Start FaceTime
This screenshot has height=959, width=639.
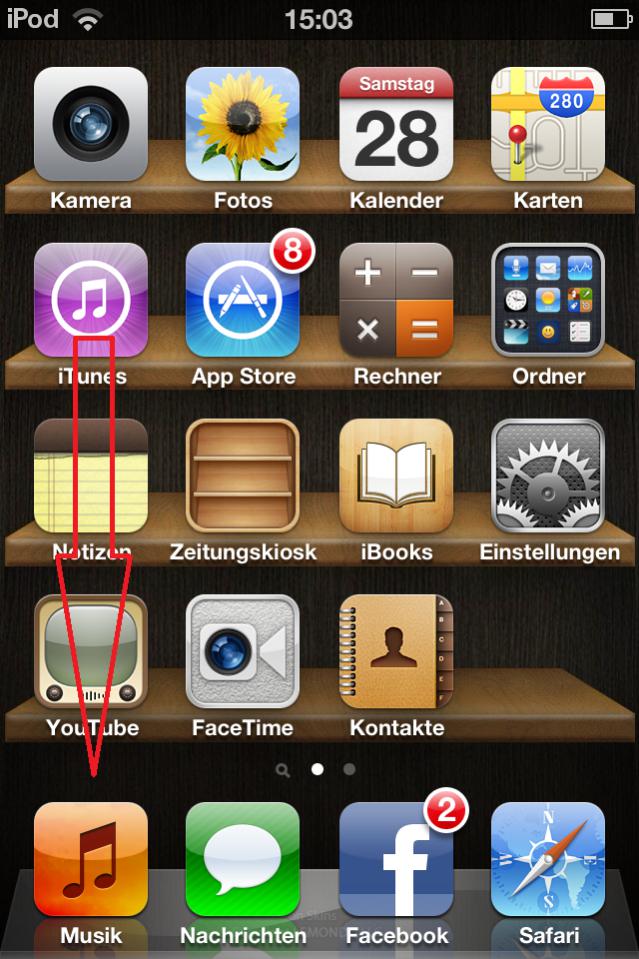point(243,652)
